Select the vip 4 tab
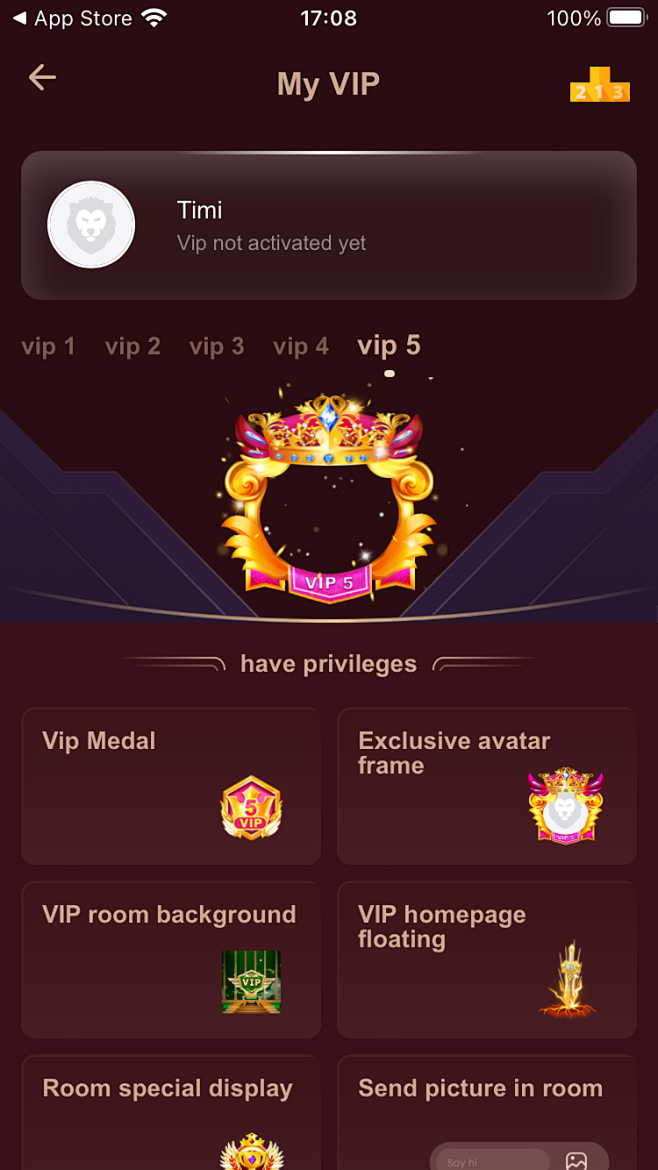Viewport: 658px width, 1170px height. (x=301, y=347)
